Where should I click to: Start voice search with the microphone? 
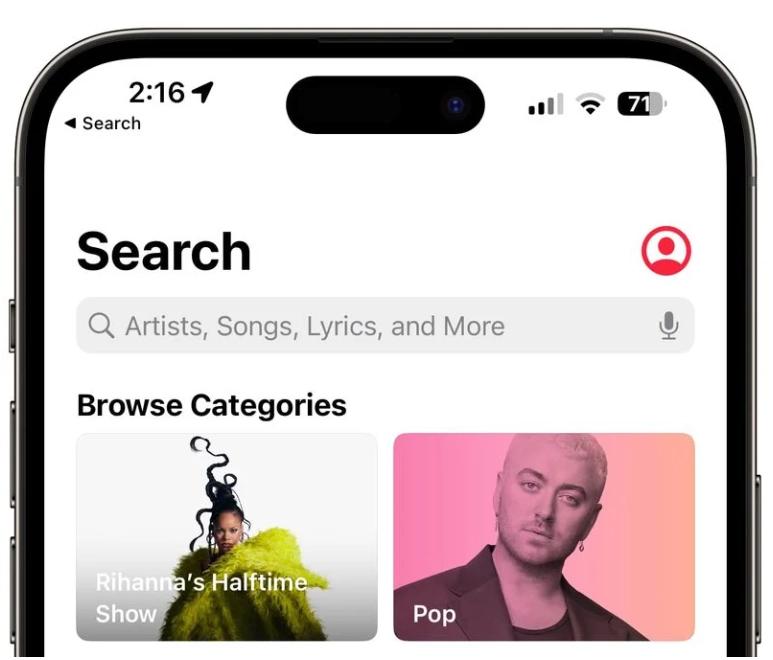[669, 326]
